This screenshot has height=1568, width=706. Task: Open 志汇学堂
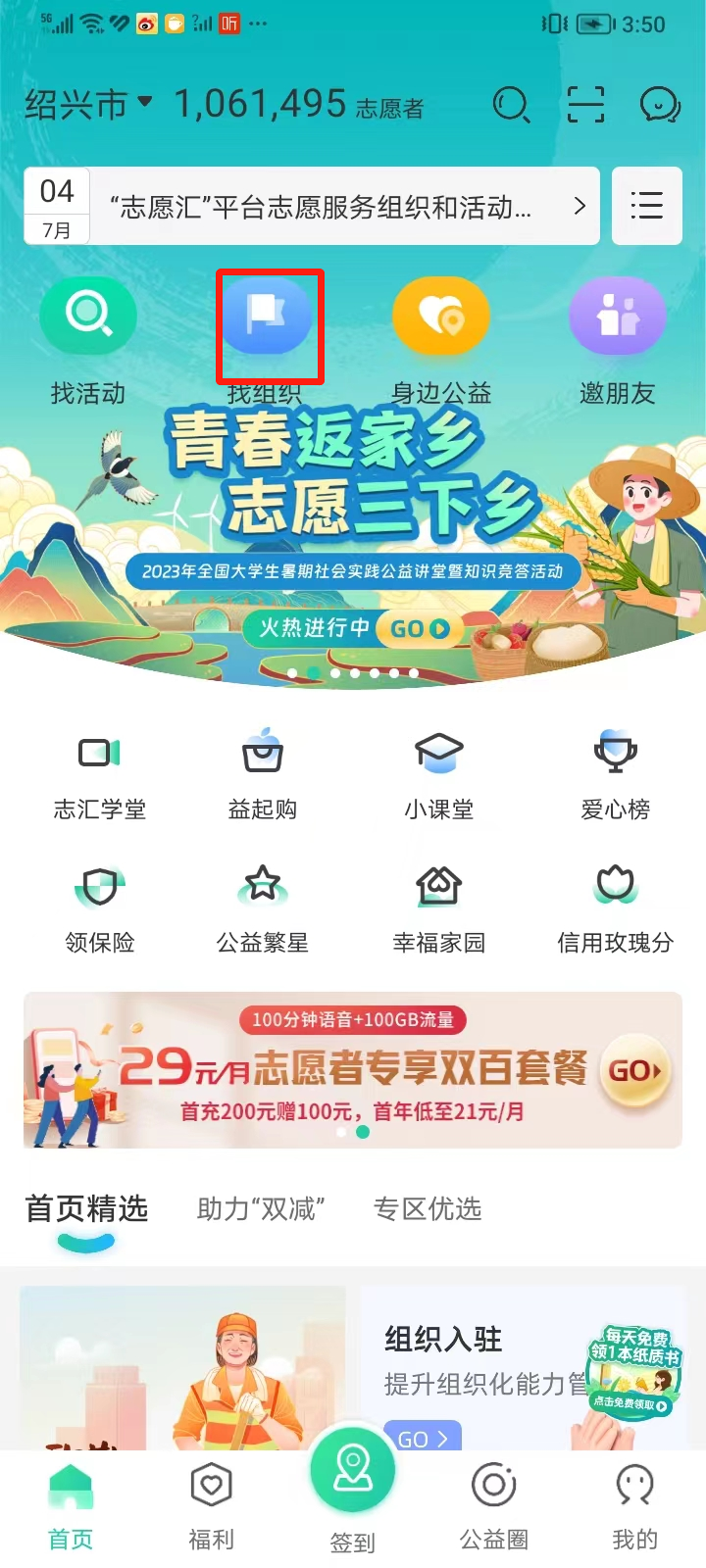99,776
